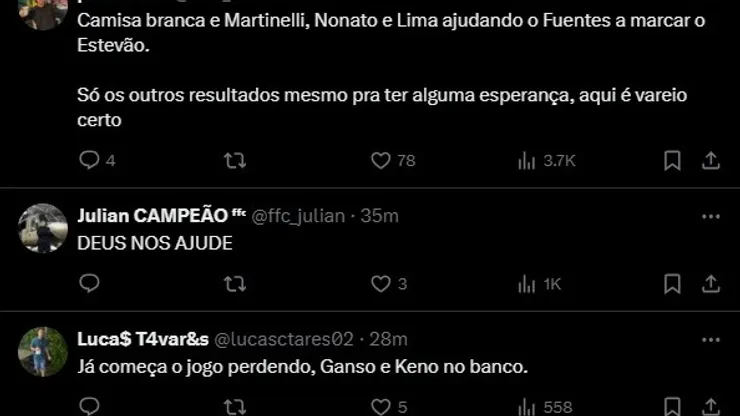Open the @lucasctares02 profile link

284,339
